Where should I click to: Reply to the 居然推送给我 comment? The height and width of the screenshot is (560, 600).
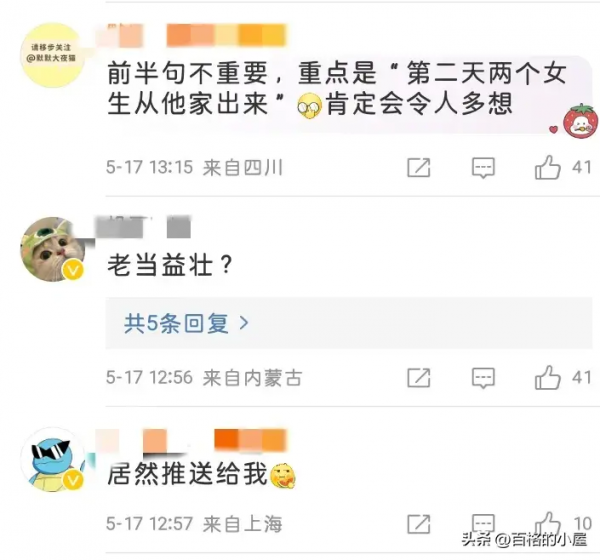[483, 522]
